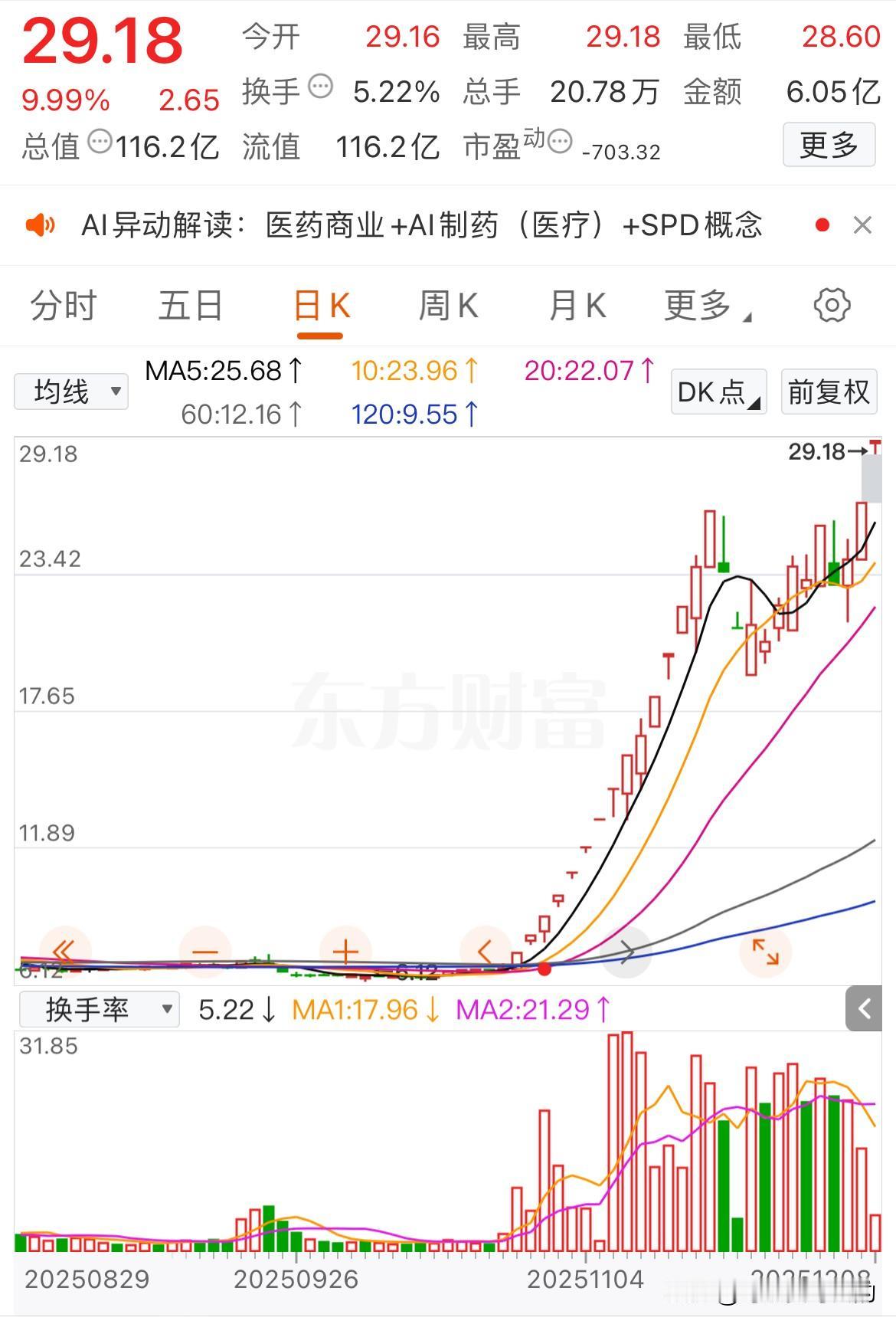Expand the chart to full screen

(766, 952)
